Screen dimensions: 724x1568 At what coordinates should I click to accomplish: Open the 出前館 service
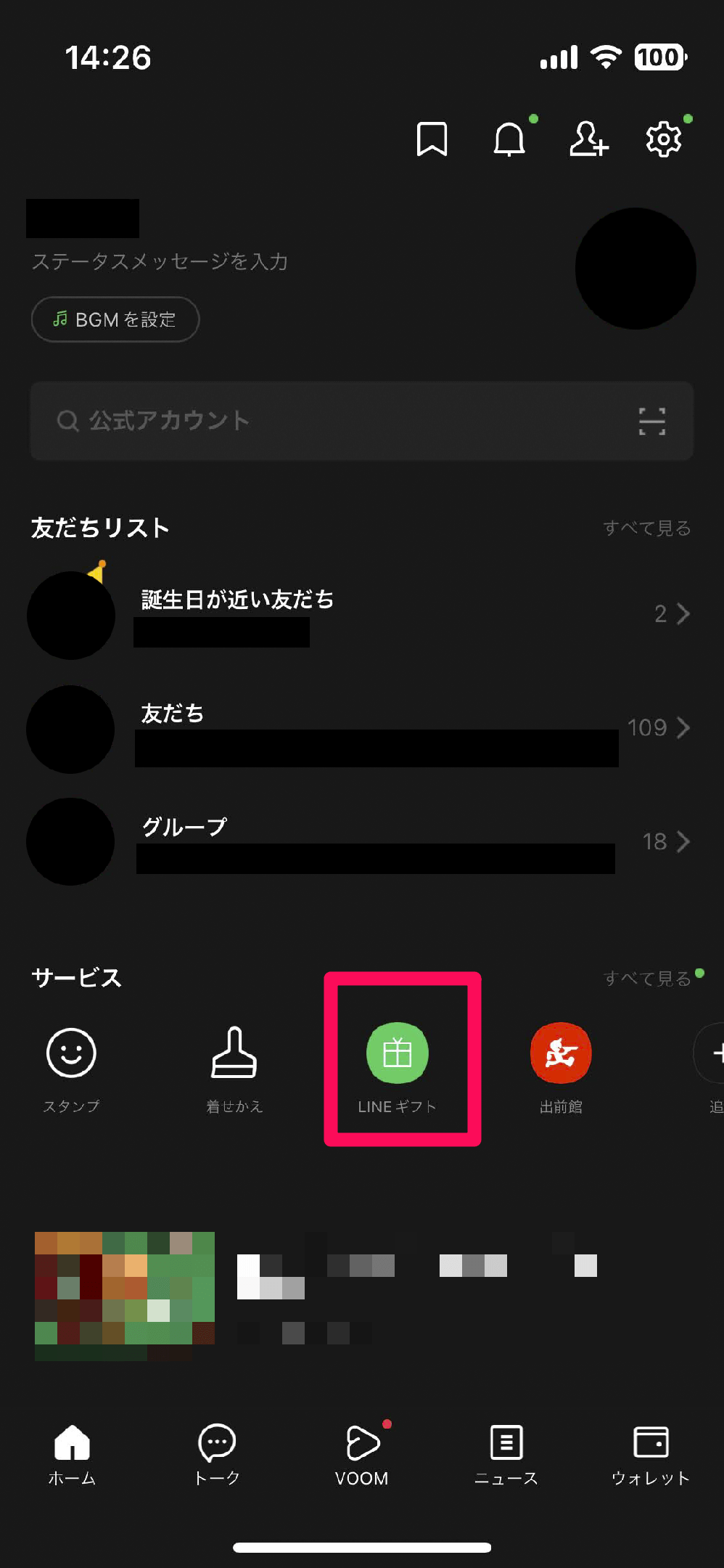pos(561,1067)
